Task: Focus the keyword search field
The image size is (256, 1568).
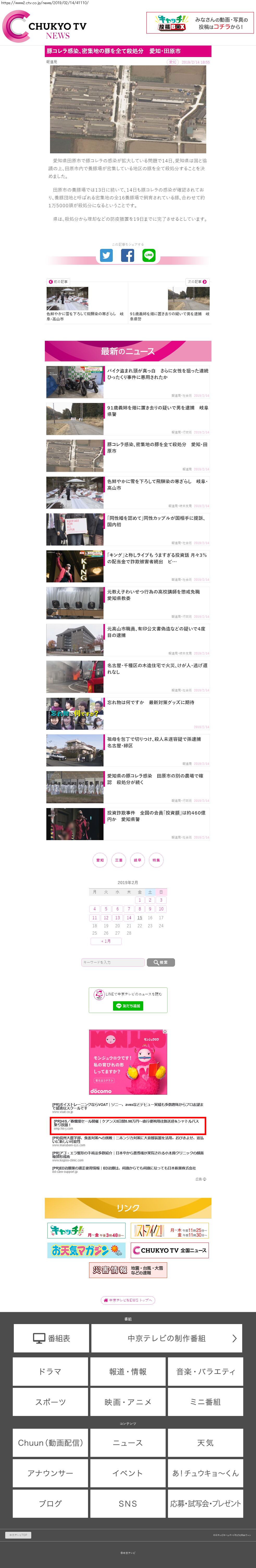Action: [113, 962]
